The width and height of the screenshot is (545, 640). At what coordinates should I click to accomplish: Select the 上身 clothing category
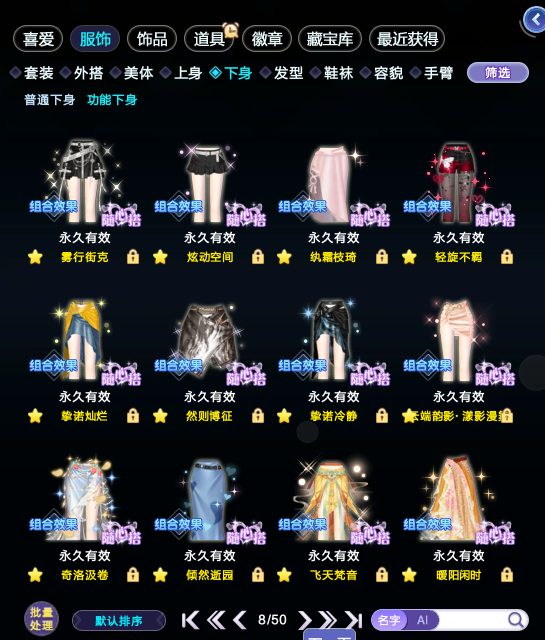(x=183, y=73)
